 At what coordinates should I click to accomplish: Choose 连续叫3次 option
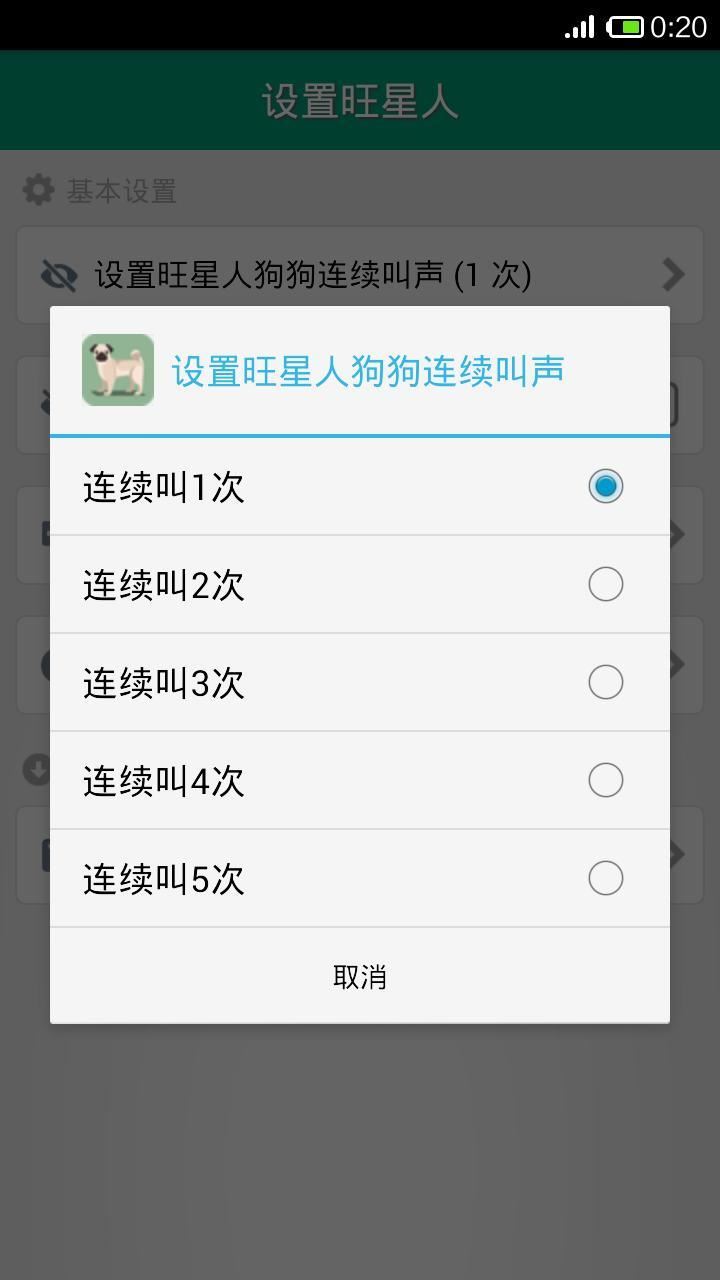[x=605, y=682]
